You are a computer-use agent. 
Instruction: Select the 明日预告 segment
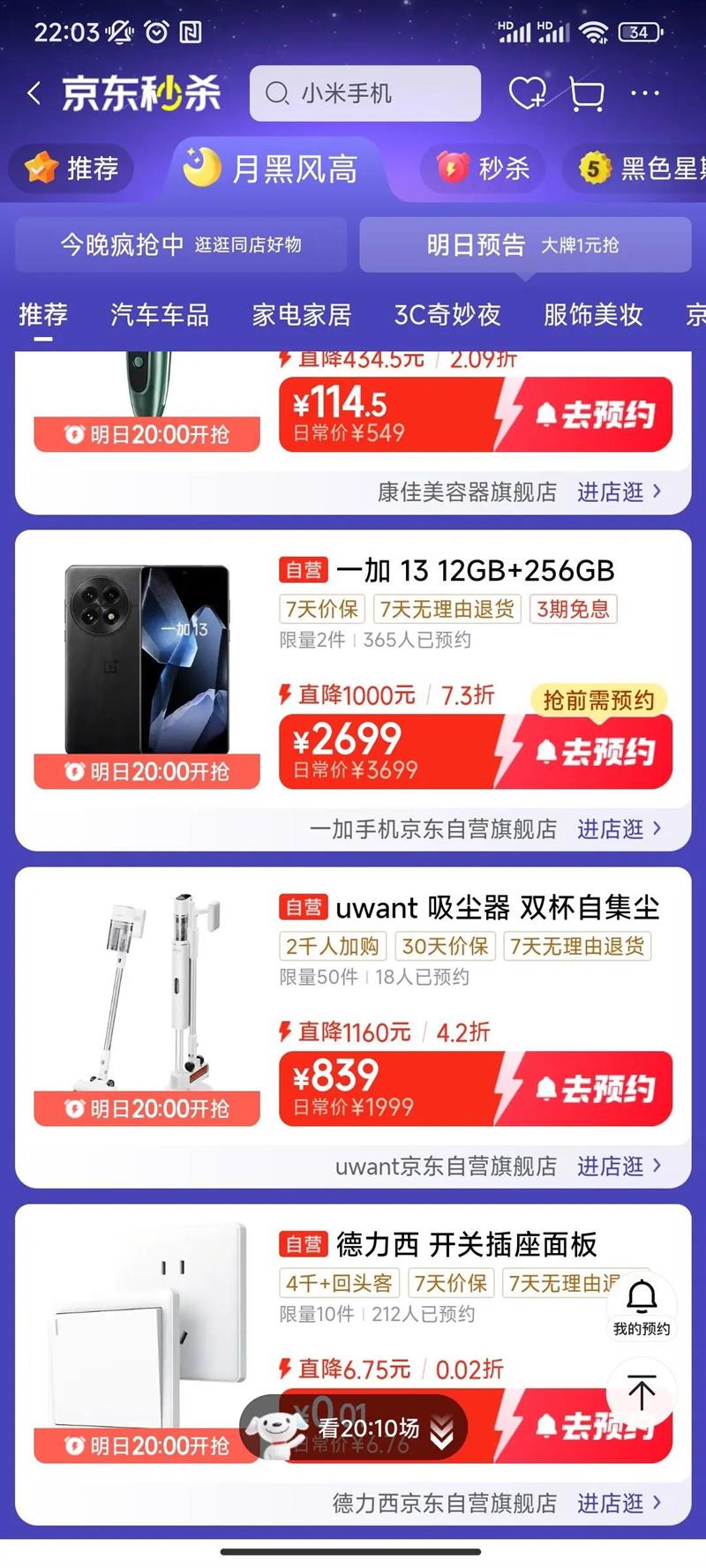[x=524, y=244]
